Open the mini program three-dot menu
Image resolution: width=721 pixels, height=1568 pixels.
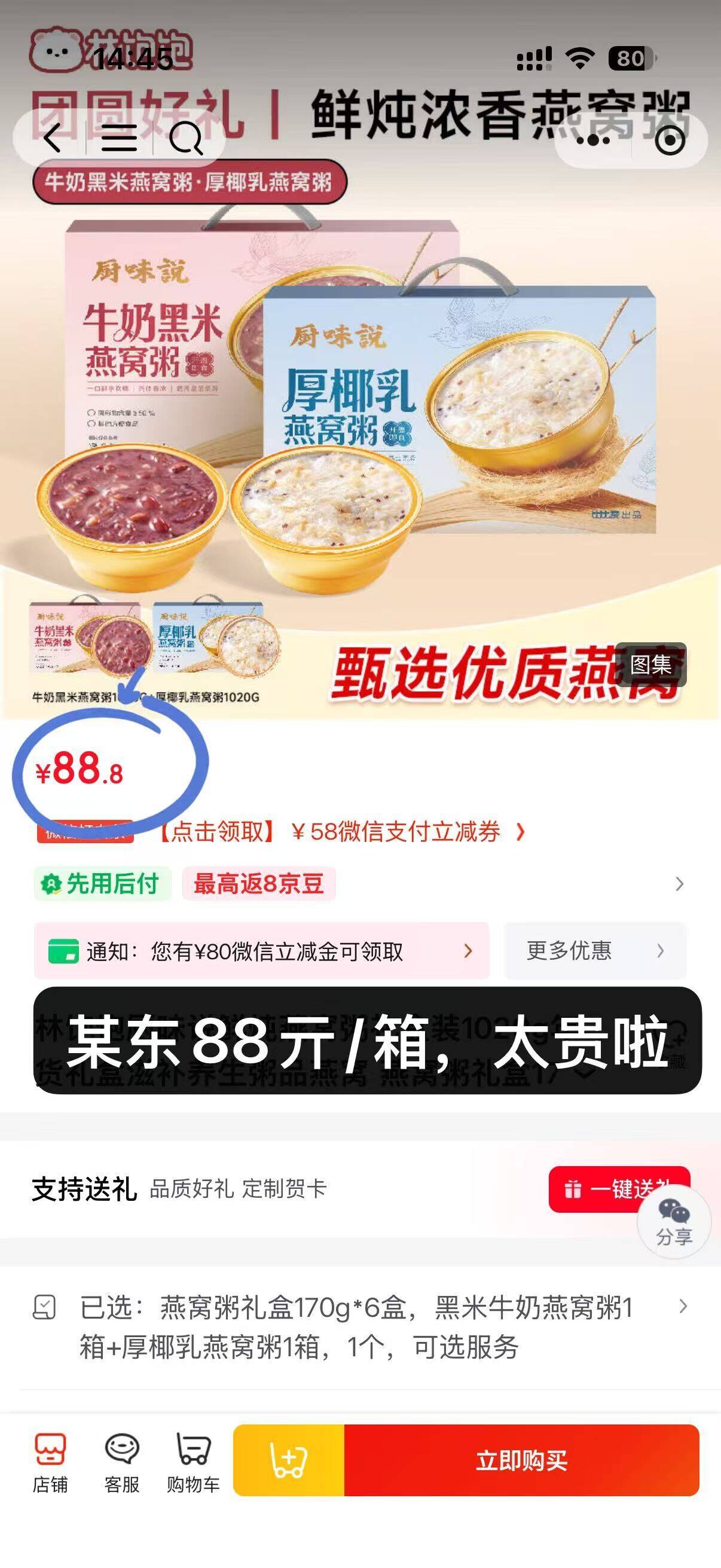click(x=592, y=140)
